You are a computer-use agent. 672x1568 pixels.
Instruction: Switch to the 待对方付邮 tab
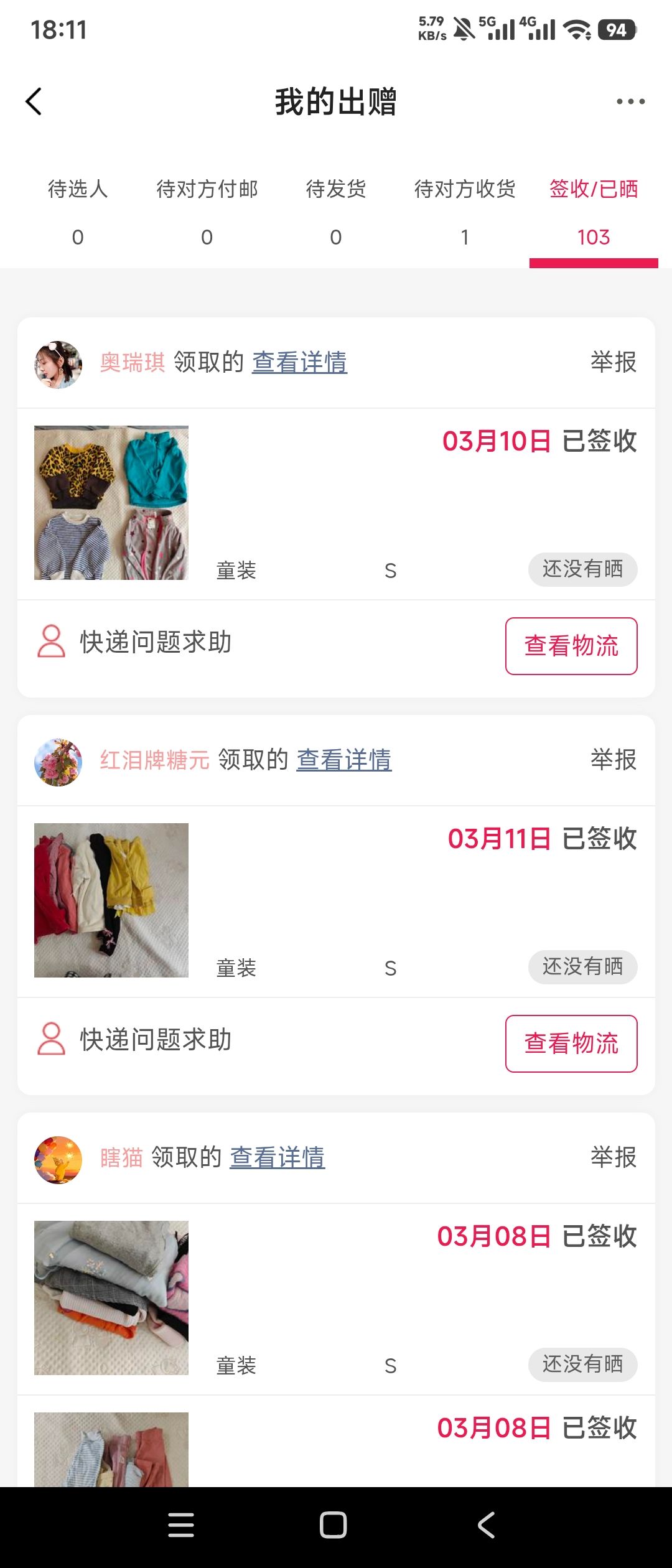click(x=207, y=212)
